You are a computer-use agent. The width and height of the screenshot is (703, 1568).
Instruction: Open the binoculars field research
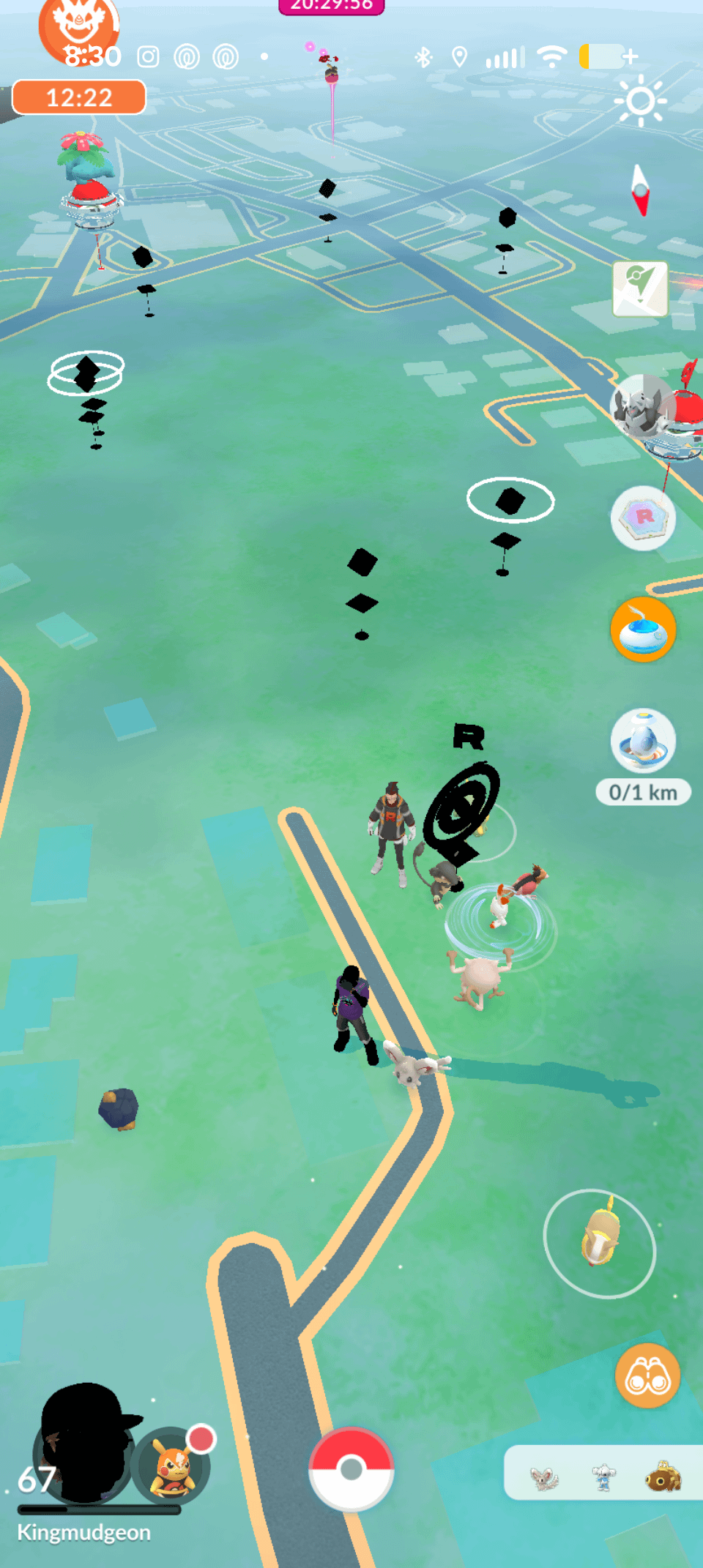(x=647, y=1375)
